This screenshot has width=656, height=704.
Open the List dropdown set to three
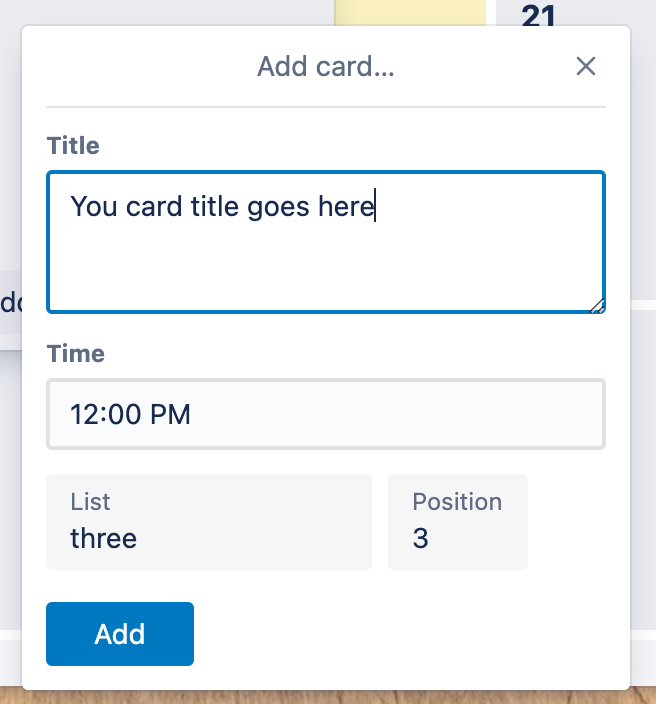(208, 522)
